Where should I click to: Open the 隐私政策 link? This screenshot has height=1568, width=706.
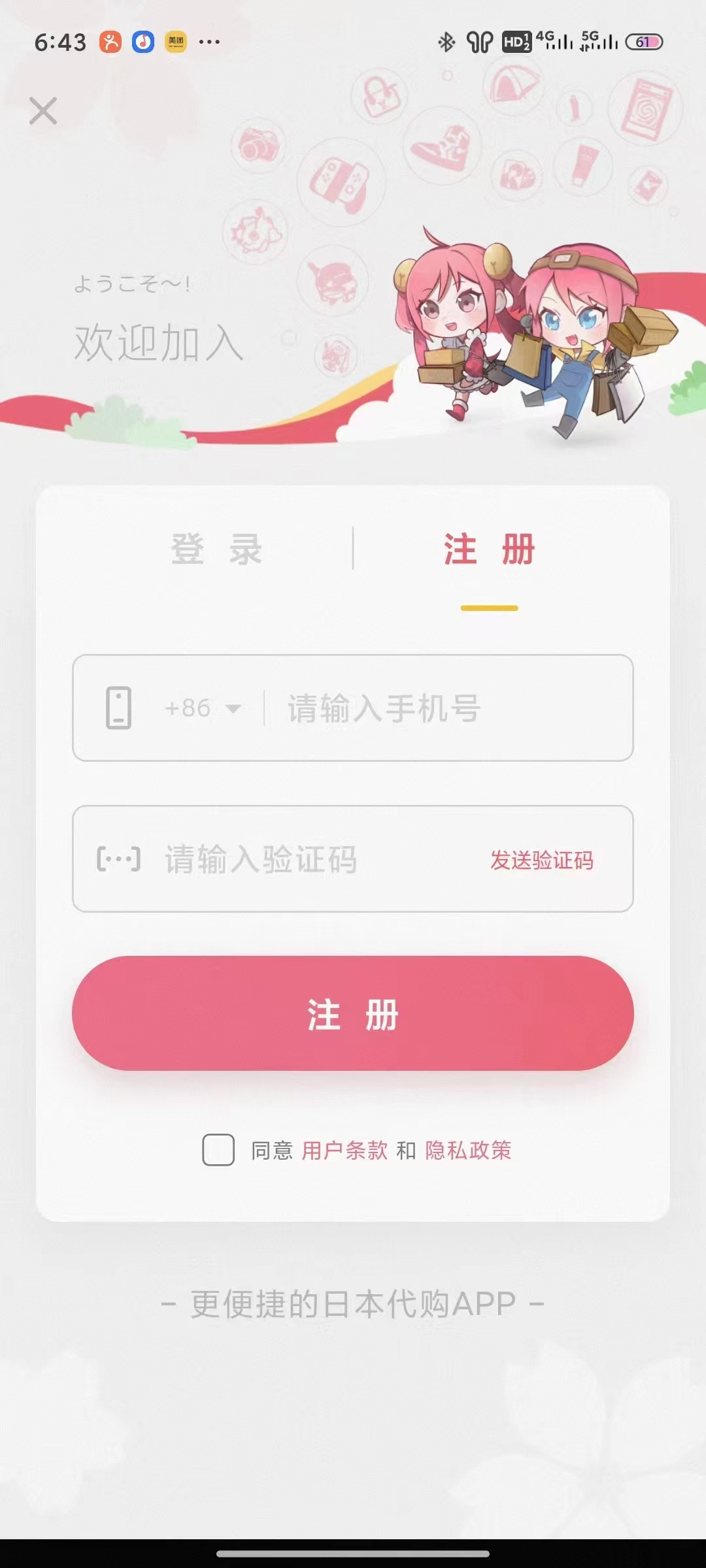pyautogui.click(x=468, y=1150)
